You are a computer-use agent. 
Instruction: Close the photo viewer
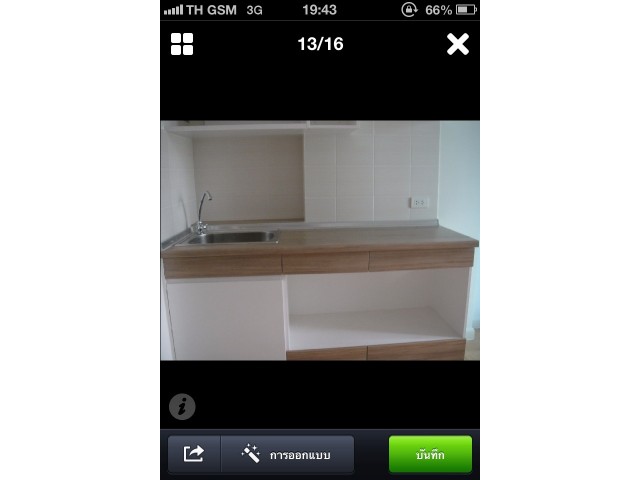coord(457,44)
